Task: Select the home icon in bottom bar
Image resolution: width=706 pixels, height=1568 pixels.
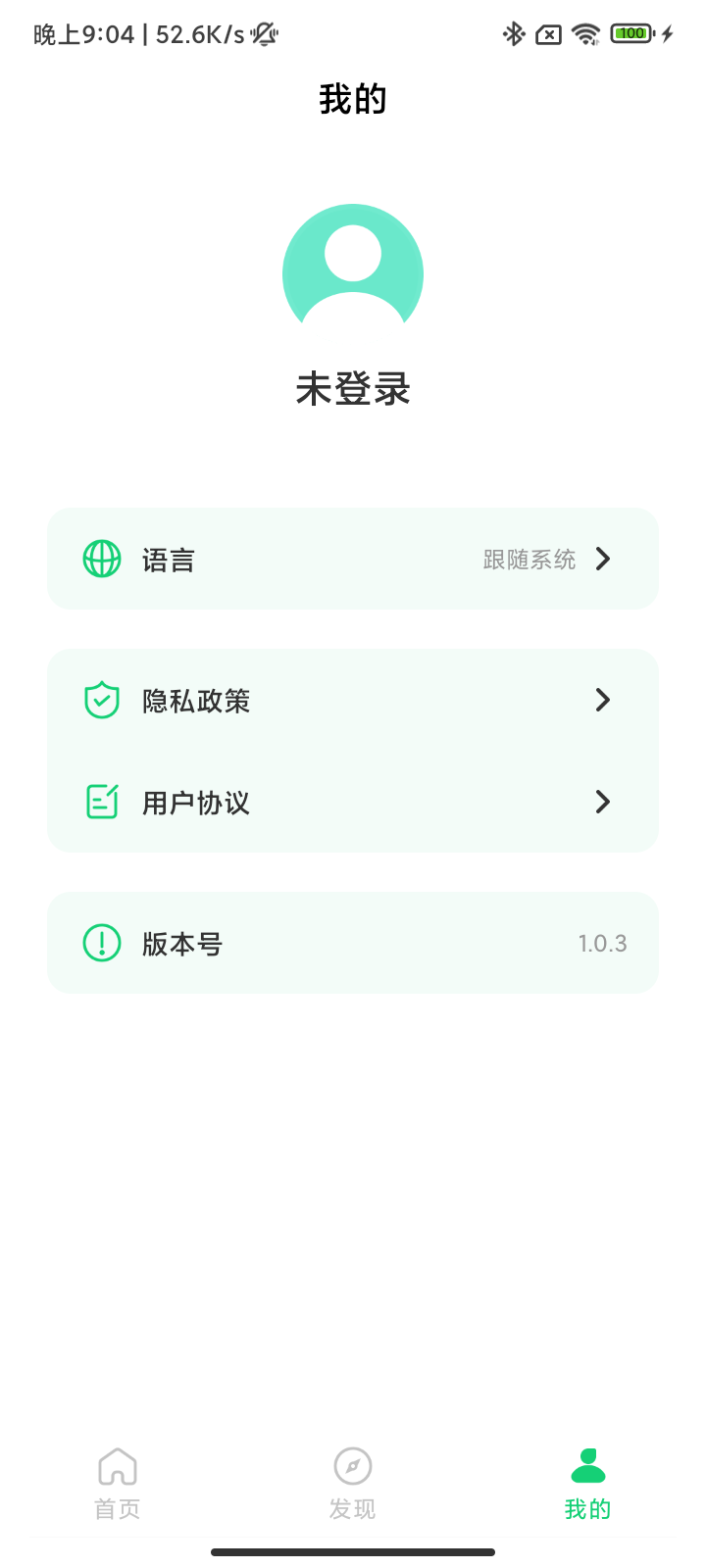Action: click(117, 1465)
